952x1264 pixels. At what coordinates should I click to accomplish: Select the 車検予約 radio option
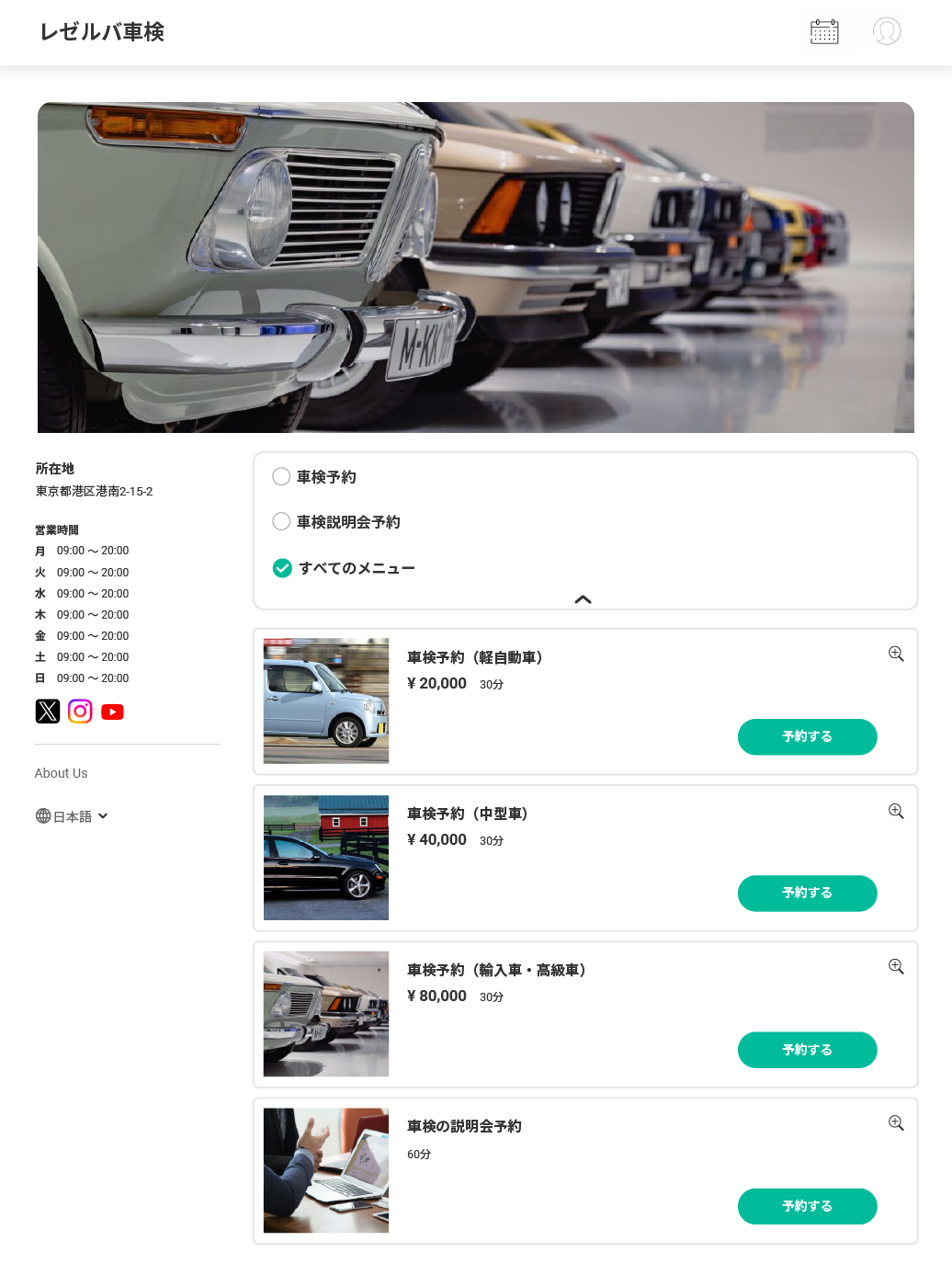tap(282, 476)
